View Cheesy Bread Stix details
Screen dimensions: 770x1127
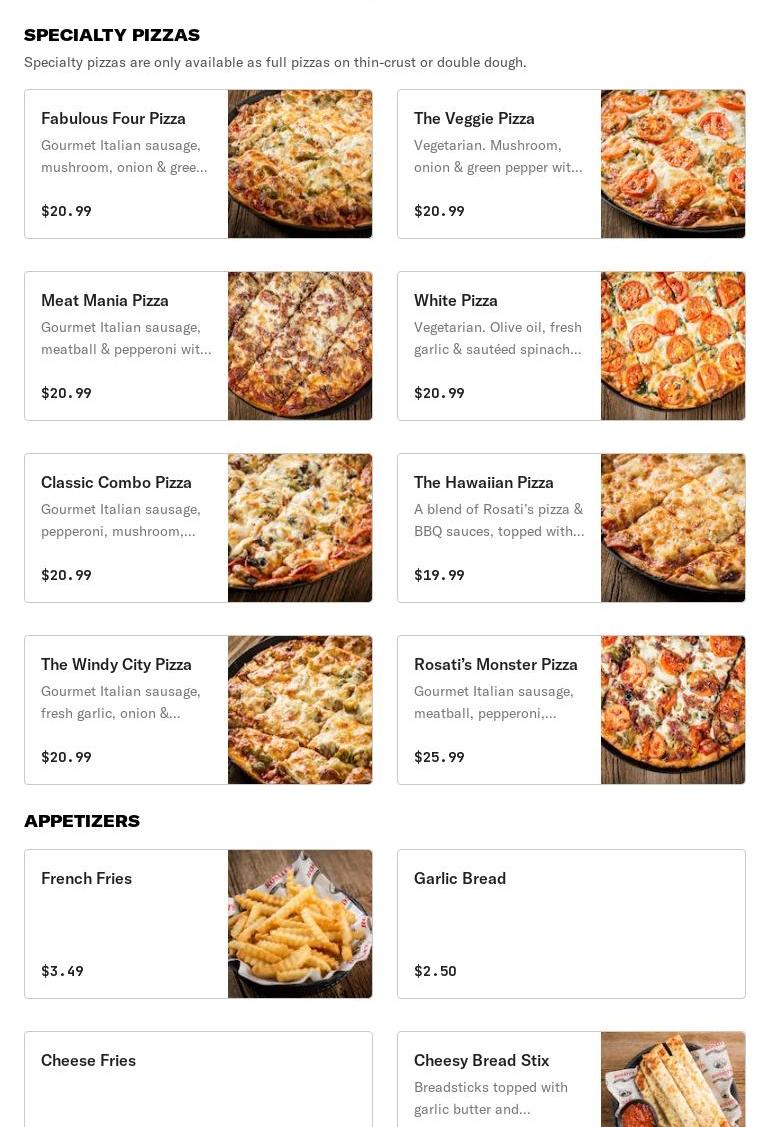571,1080
